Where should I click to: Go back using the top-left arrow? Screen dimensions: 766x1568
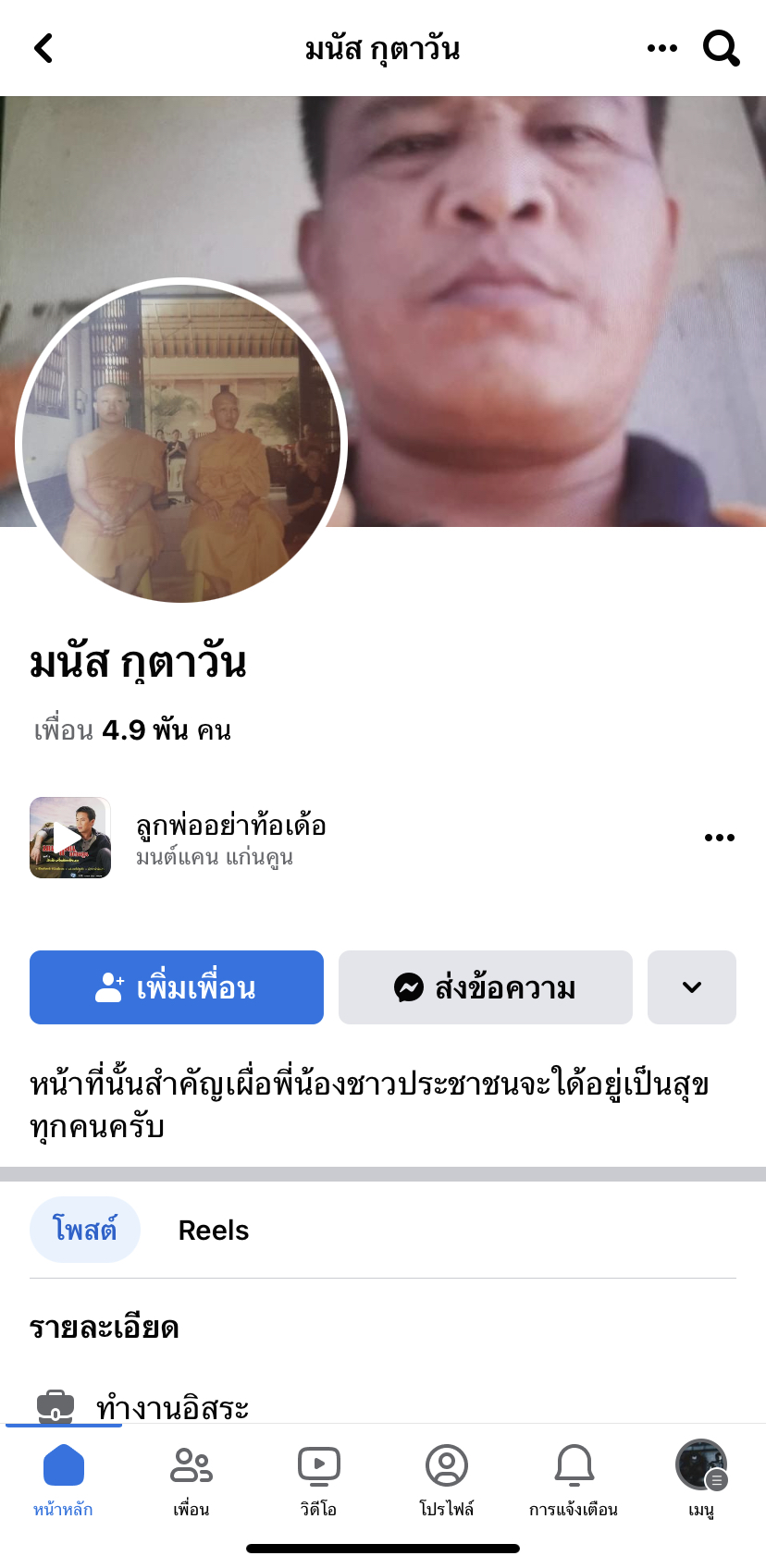tap(43, 48)
